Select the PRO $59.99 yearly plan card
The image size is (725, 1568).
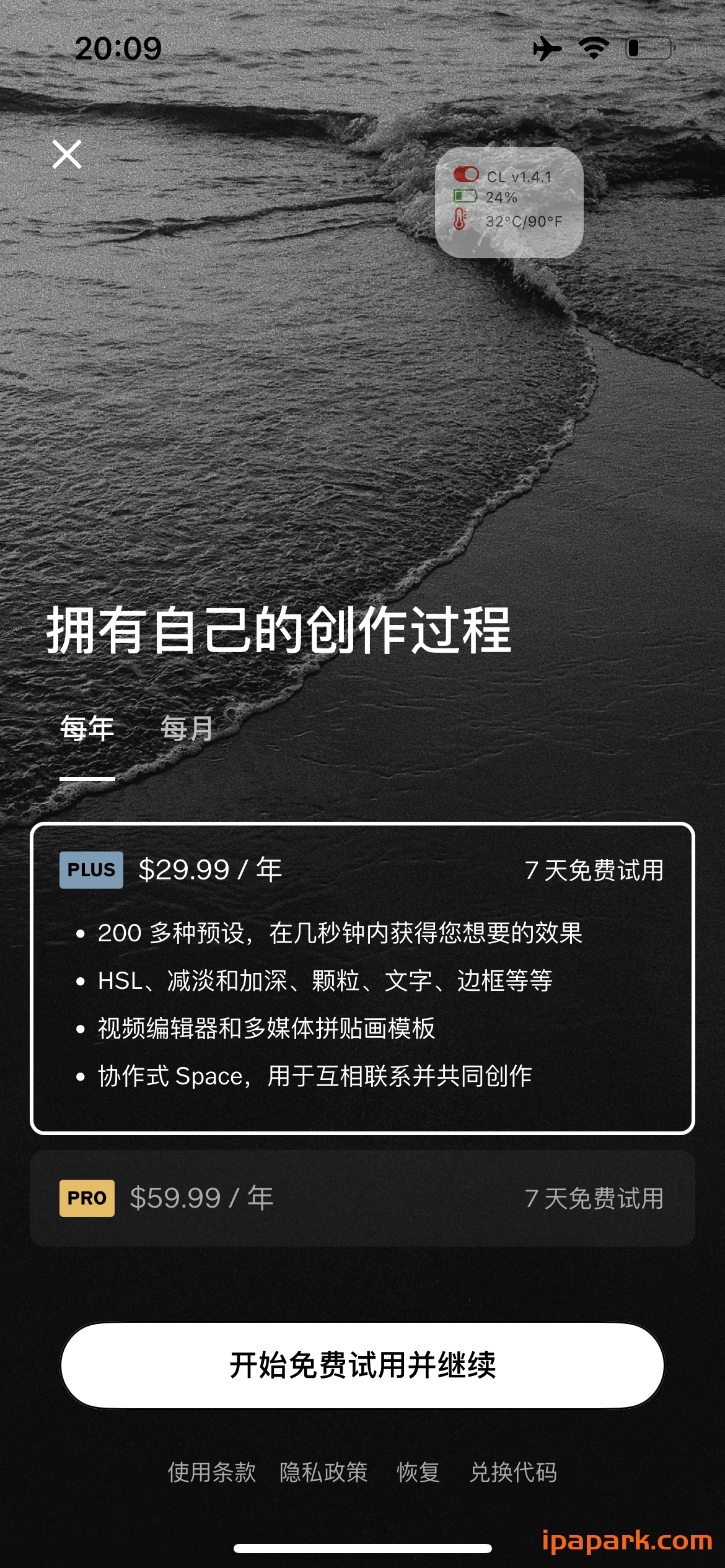point(362,1198)
